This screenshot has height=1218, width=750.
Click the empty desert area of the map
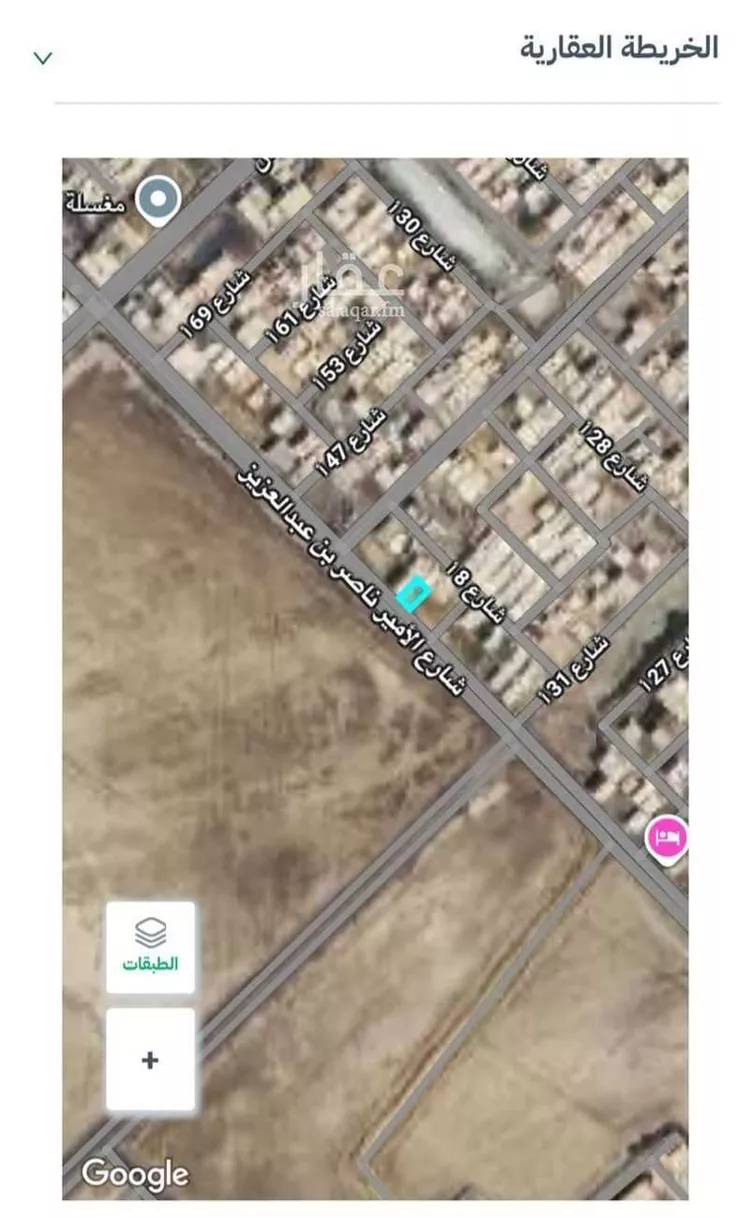(200, 750)
